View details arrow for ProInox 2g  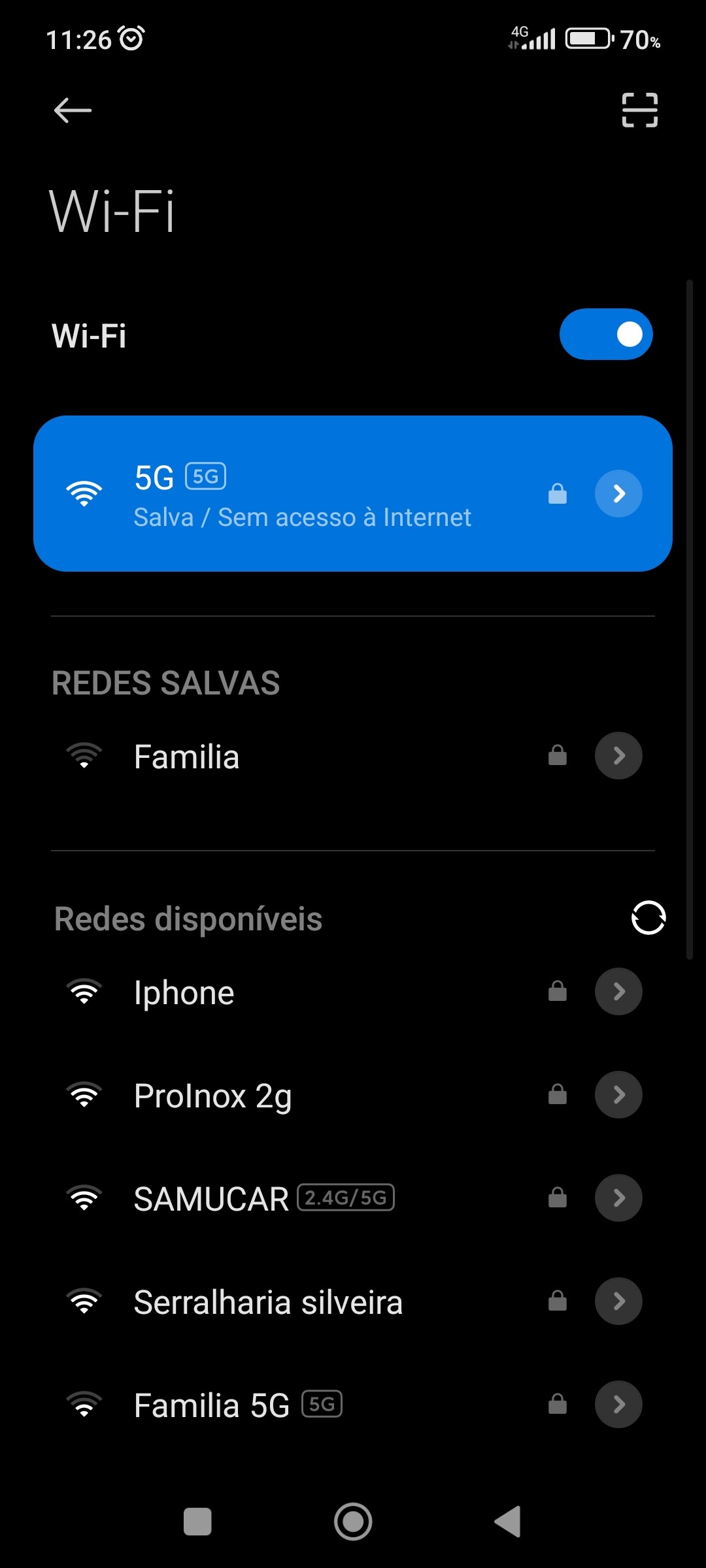(618, 1095)
